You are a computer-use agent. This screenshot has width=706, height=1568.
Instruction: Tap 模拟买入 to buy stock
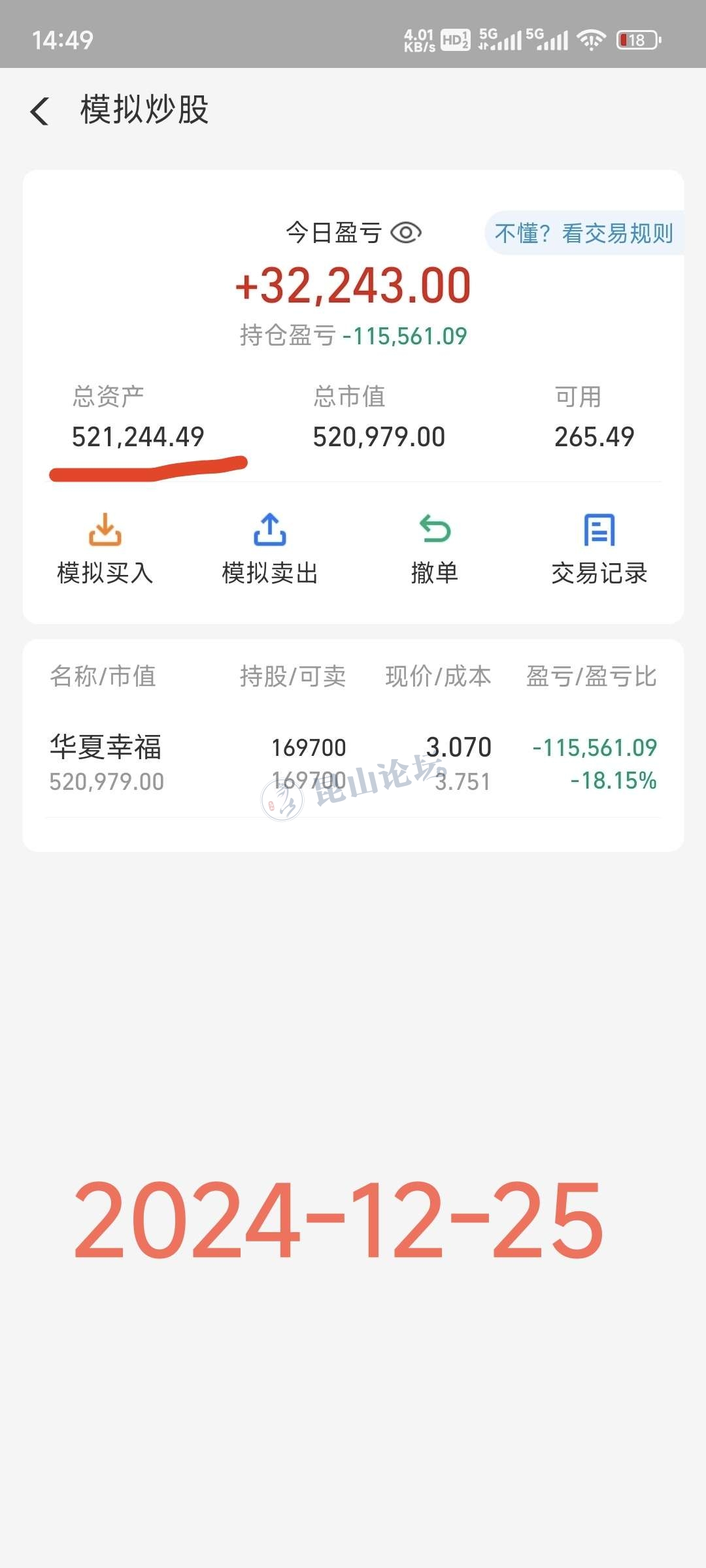tap(105, 549)
